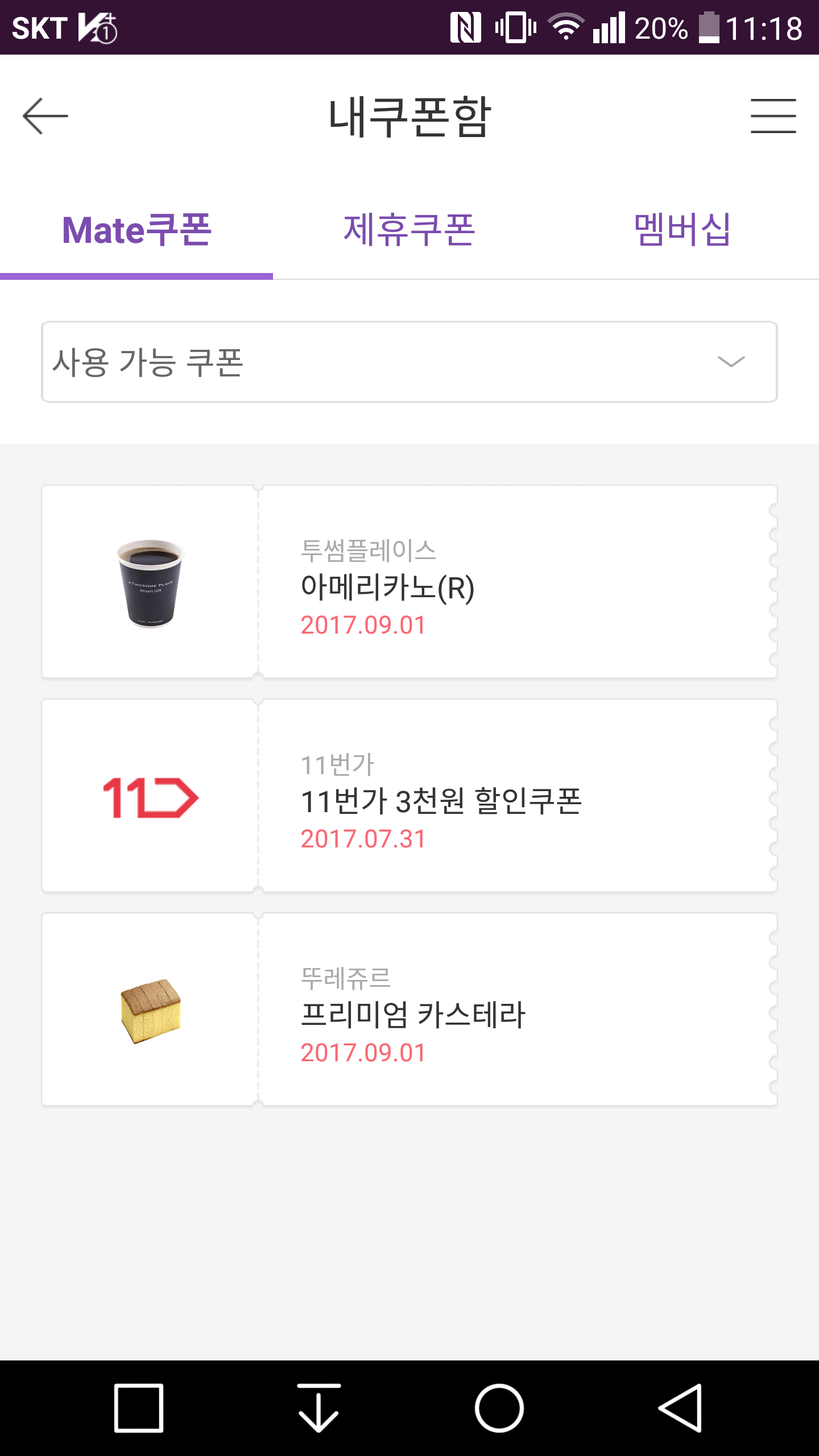Switch to the 멤버십 tab
This screenshot has height=1456, width=819.
pos(682,230)
